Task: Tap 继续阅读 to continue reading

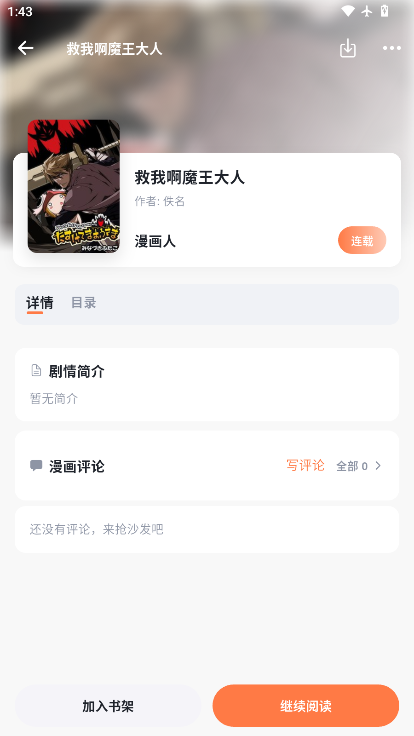Action: [306, 705]
